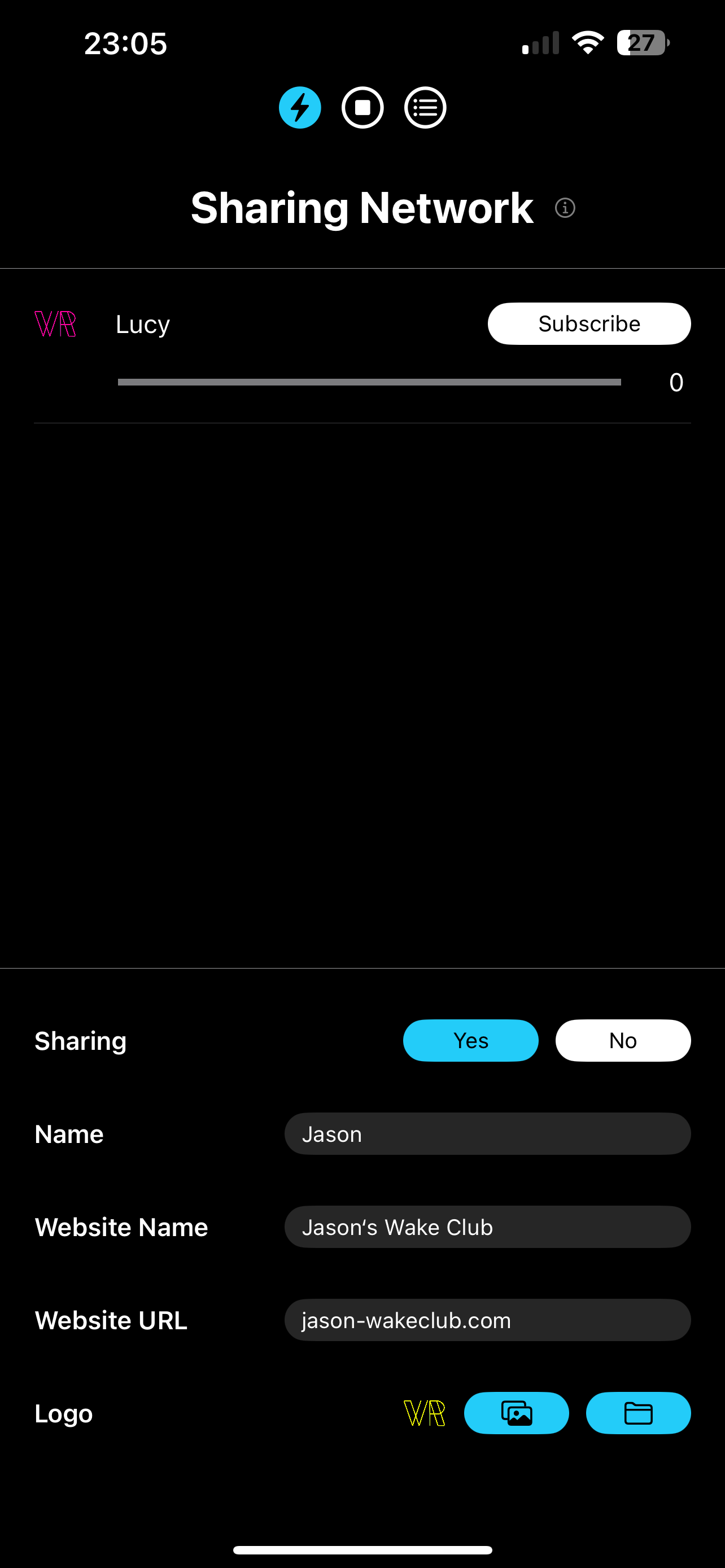Edit the Name field containing Jason
725x1568 pixels.
click(488, 1133)
